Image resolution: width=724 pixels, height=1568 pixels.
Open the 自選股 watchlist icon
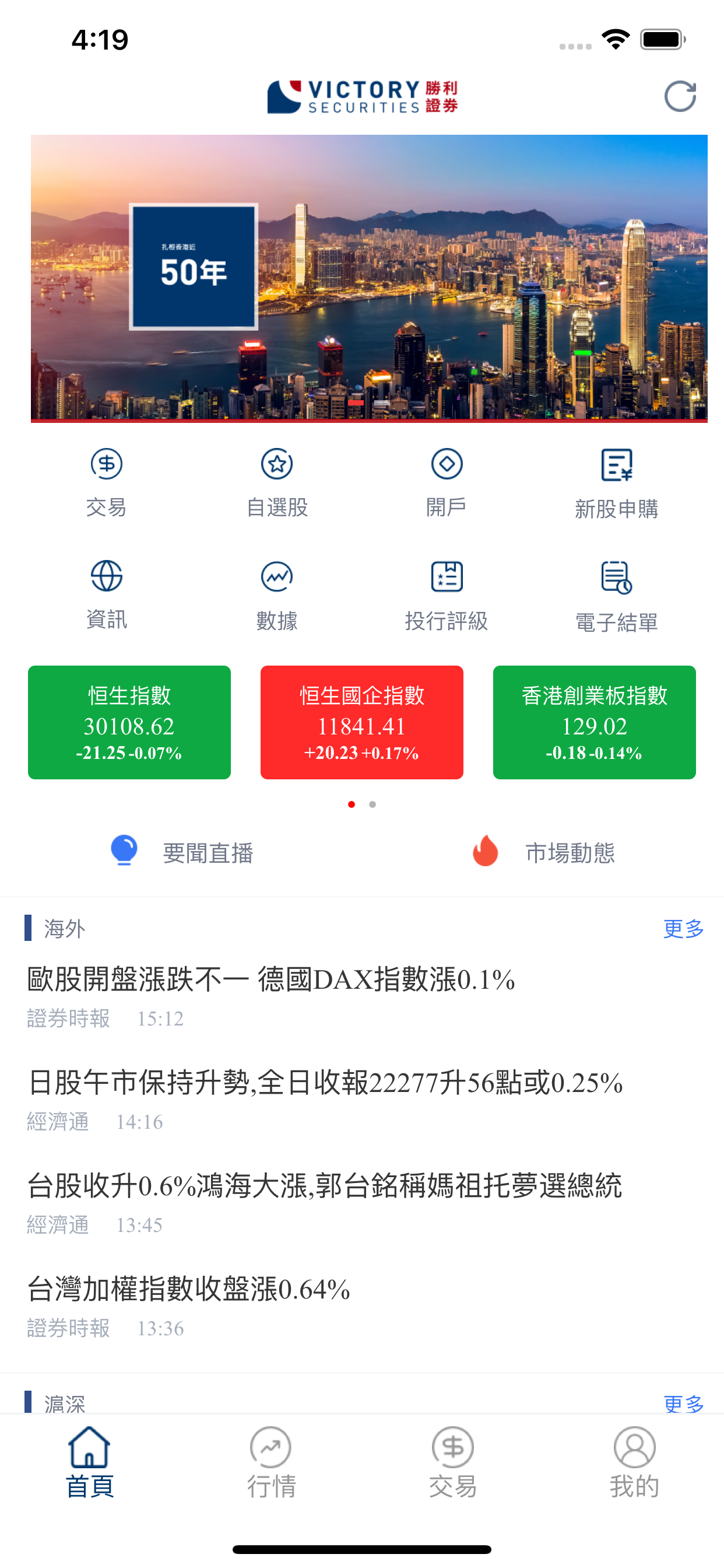click(277, 481)
